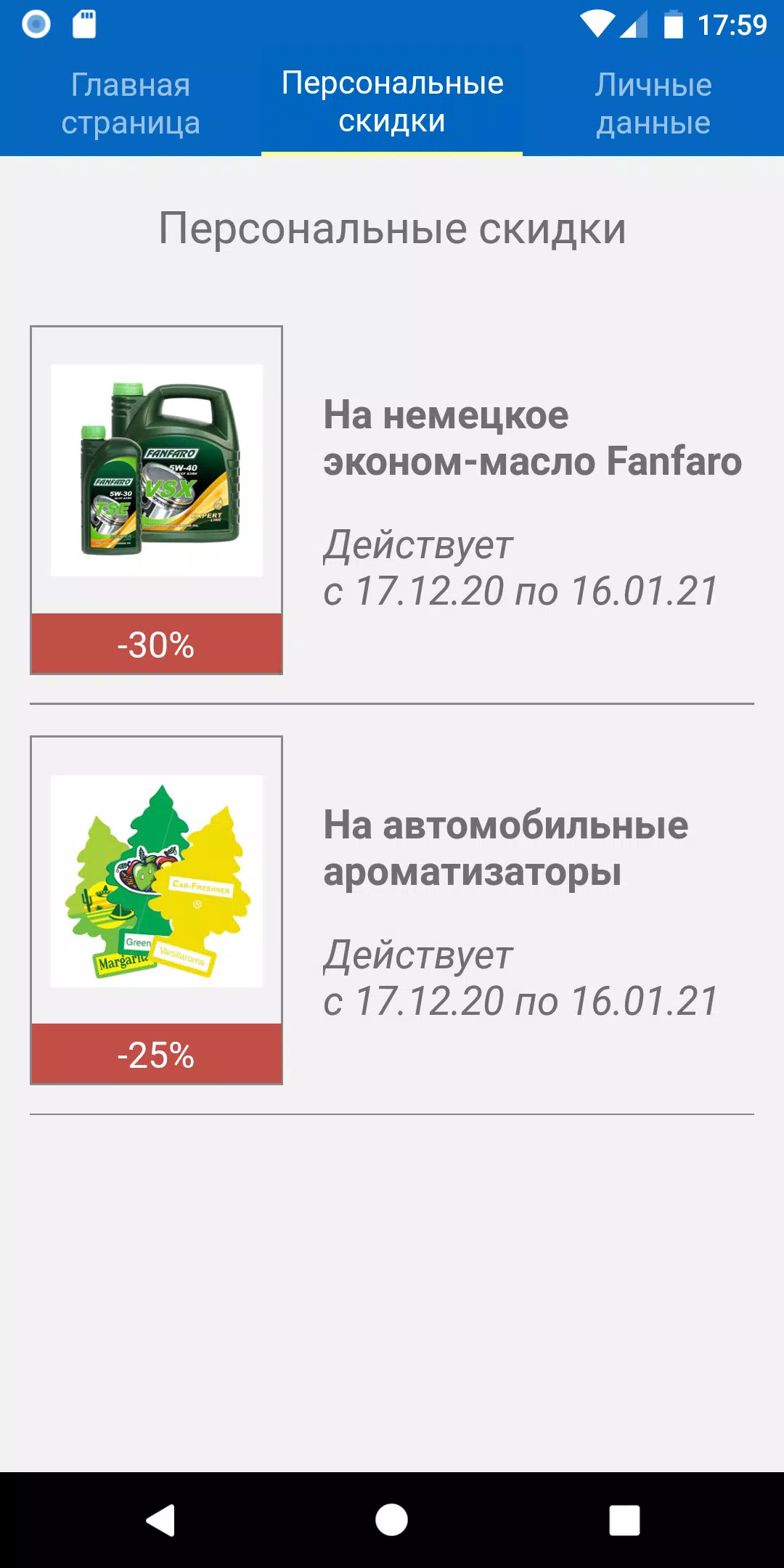Image resolution: width=784 pixels, height=1568 pixels.
Task: Switch to the Главная страница tab
Action: [x=131, y=103]
